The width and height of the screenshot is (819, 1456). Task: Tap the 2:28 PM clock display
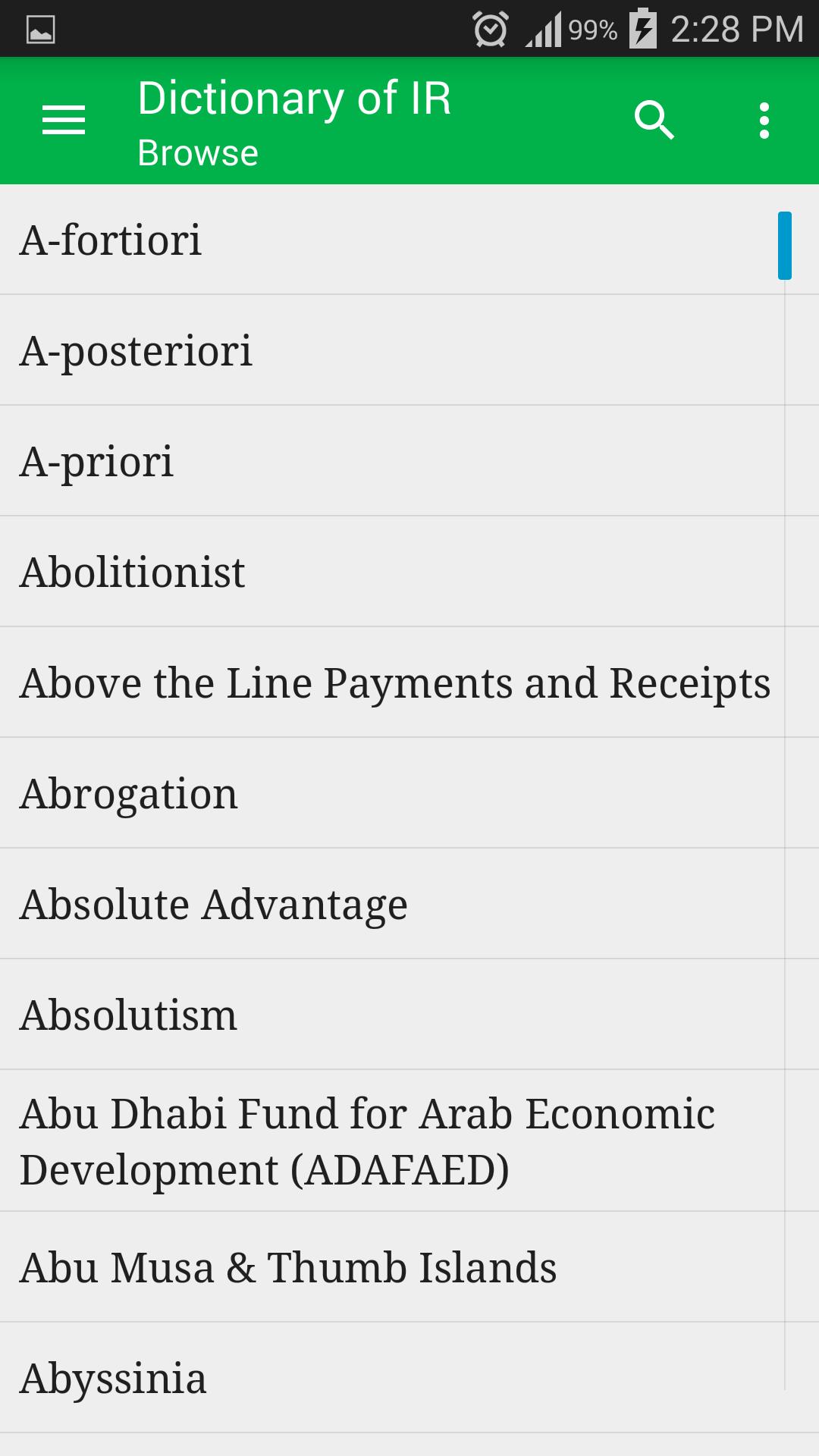736,29
